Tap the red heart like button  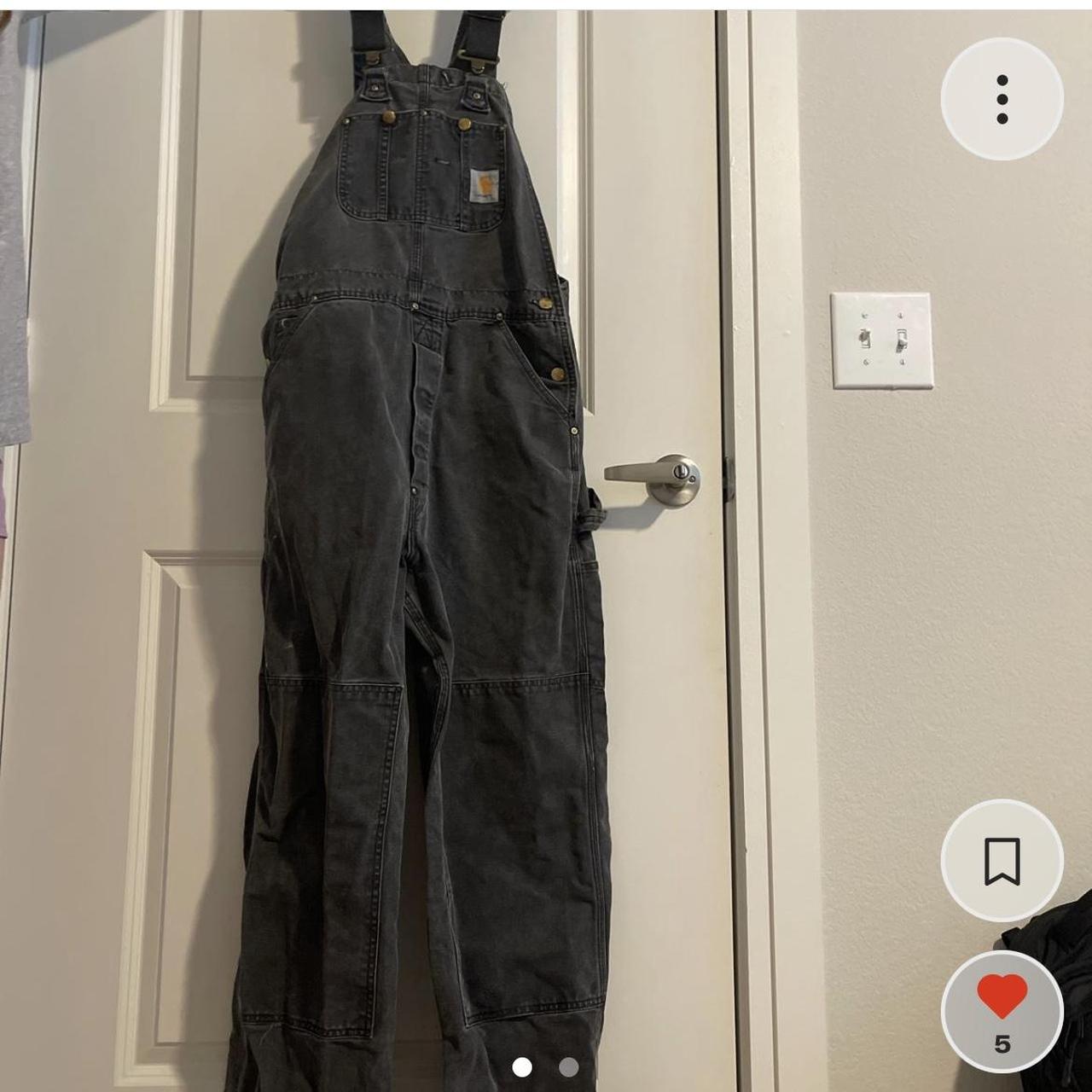1002,998
